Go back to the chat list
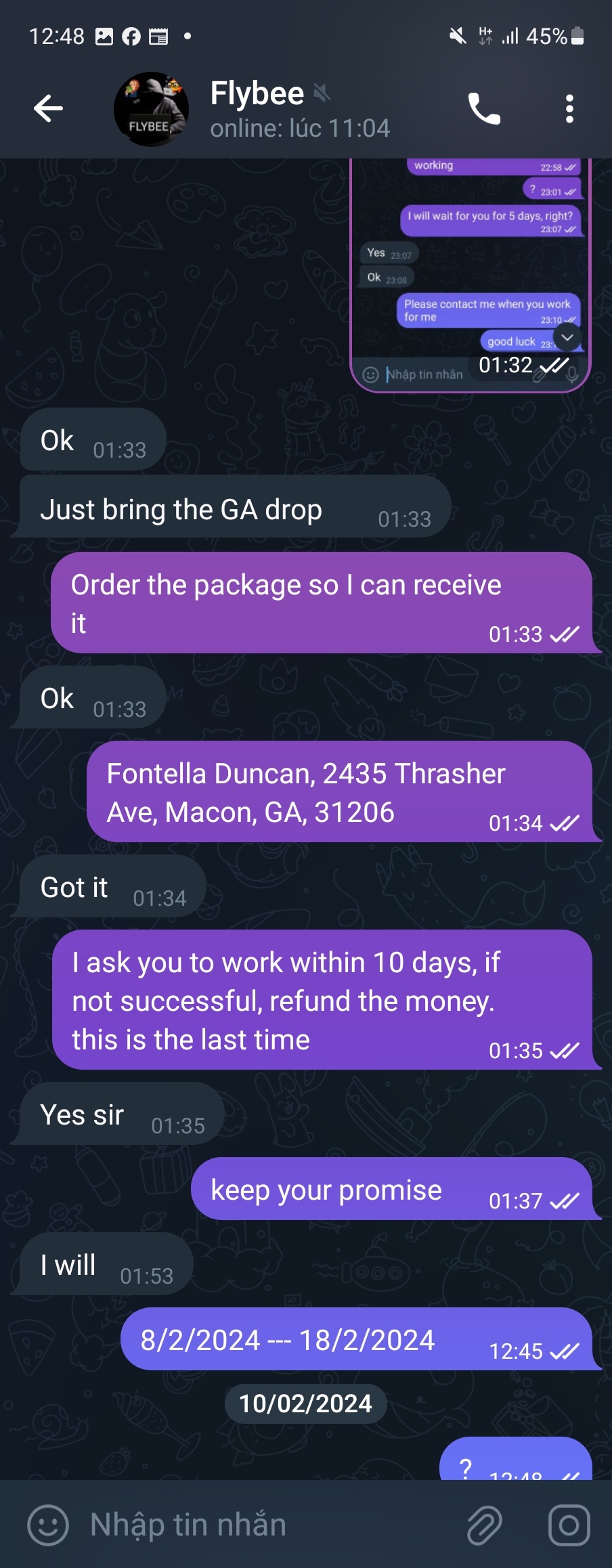Screen dimensions: 612x1568 [48, 108]
